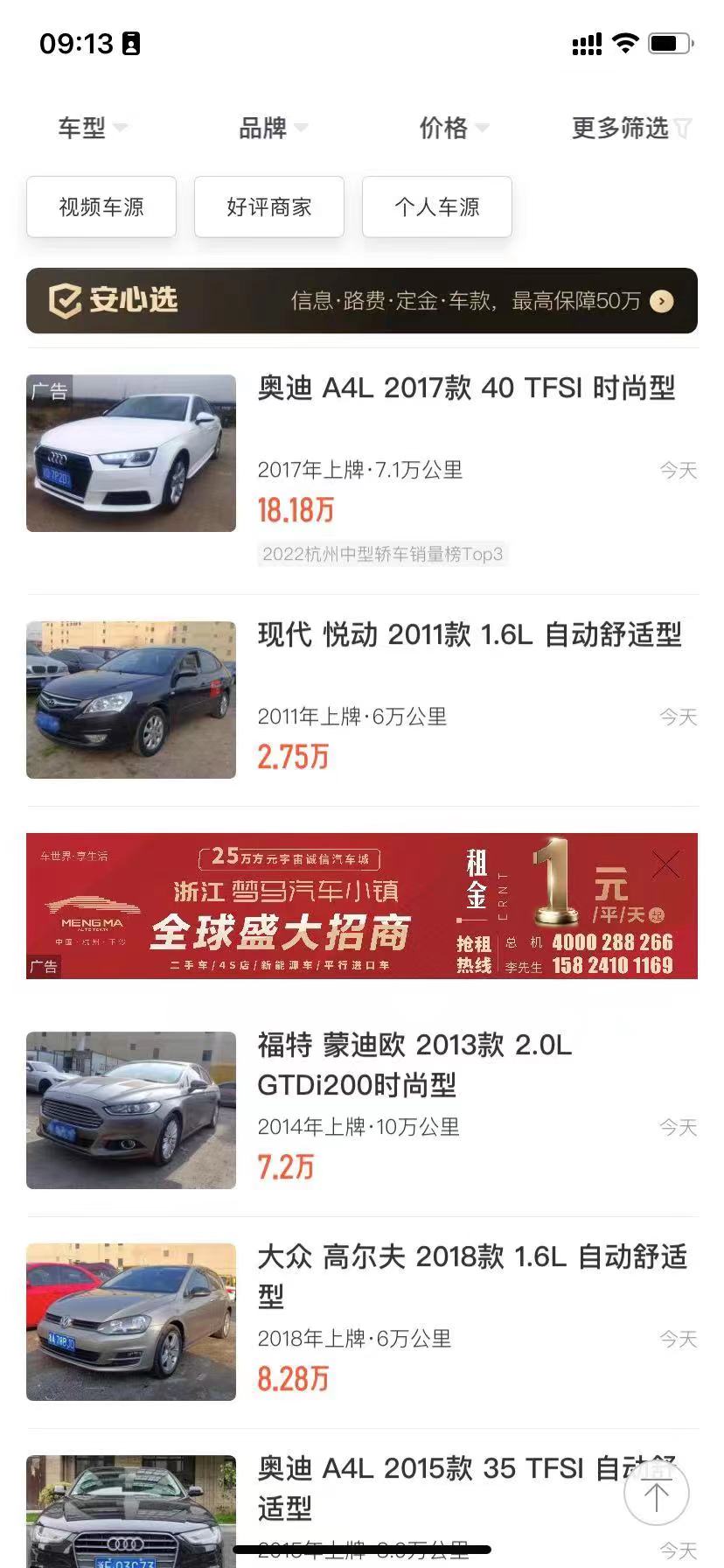Screen dimensions: 724x1568
Task: View the 现代 悦动 2011款 listing
Action: pos(469,635)
